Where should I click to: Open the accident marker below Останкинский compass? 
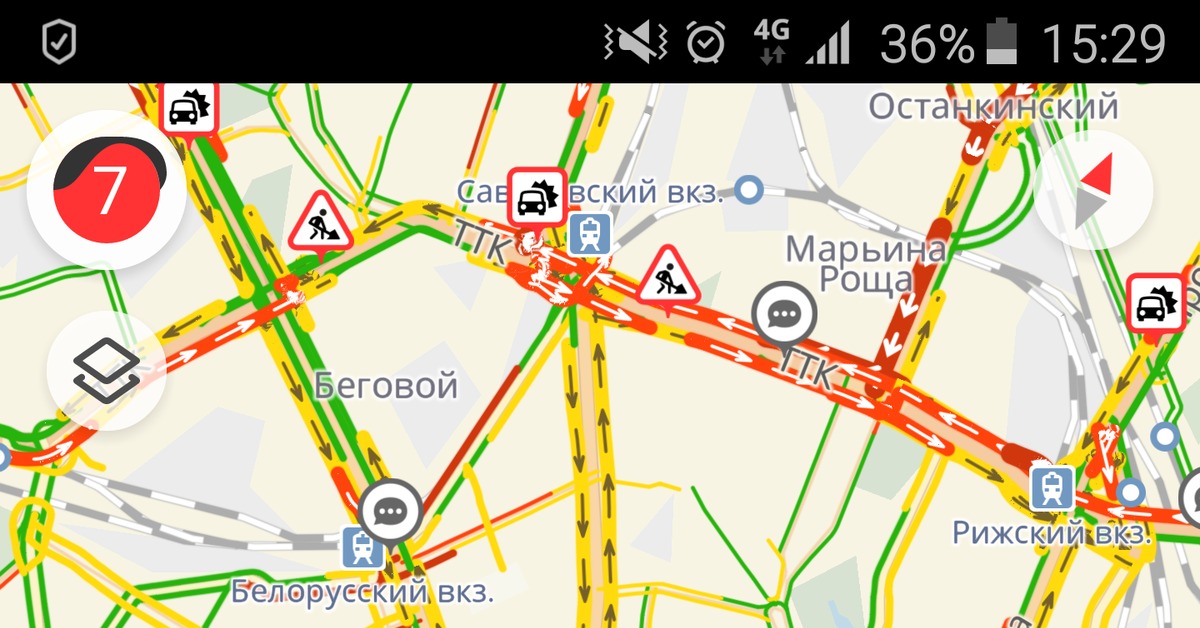pyautogui.click(x=1157, y=302)
